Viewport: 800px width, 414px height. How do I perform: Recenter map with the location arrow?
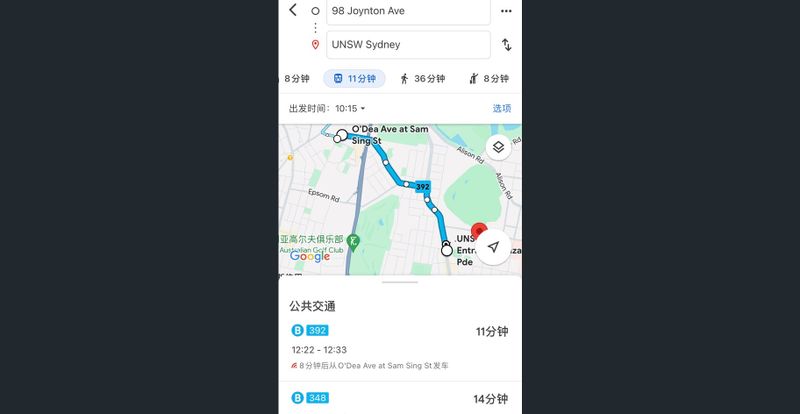(493, 247)
